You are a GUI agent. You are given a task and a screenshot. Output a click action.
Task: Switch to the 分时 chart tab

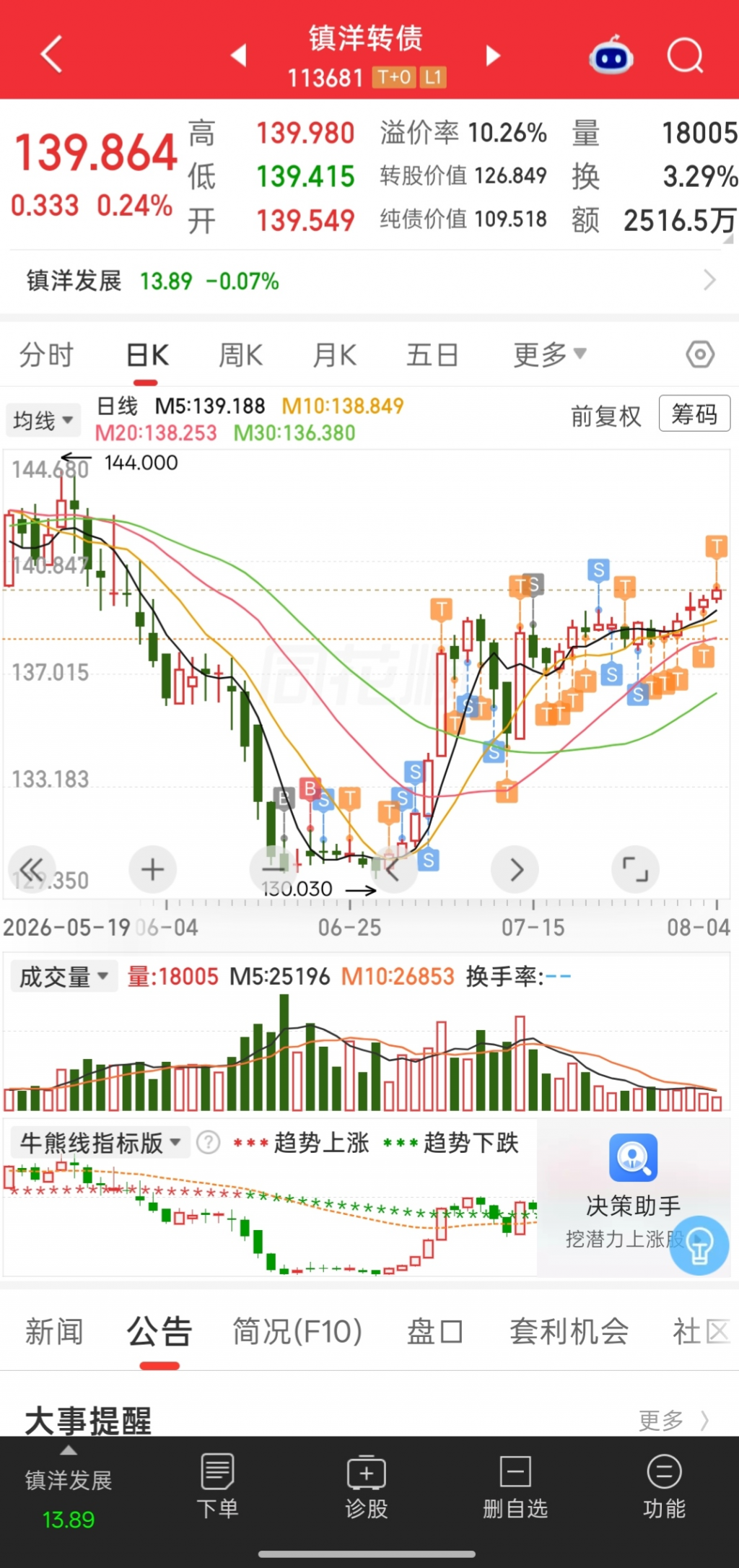46,355
